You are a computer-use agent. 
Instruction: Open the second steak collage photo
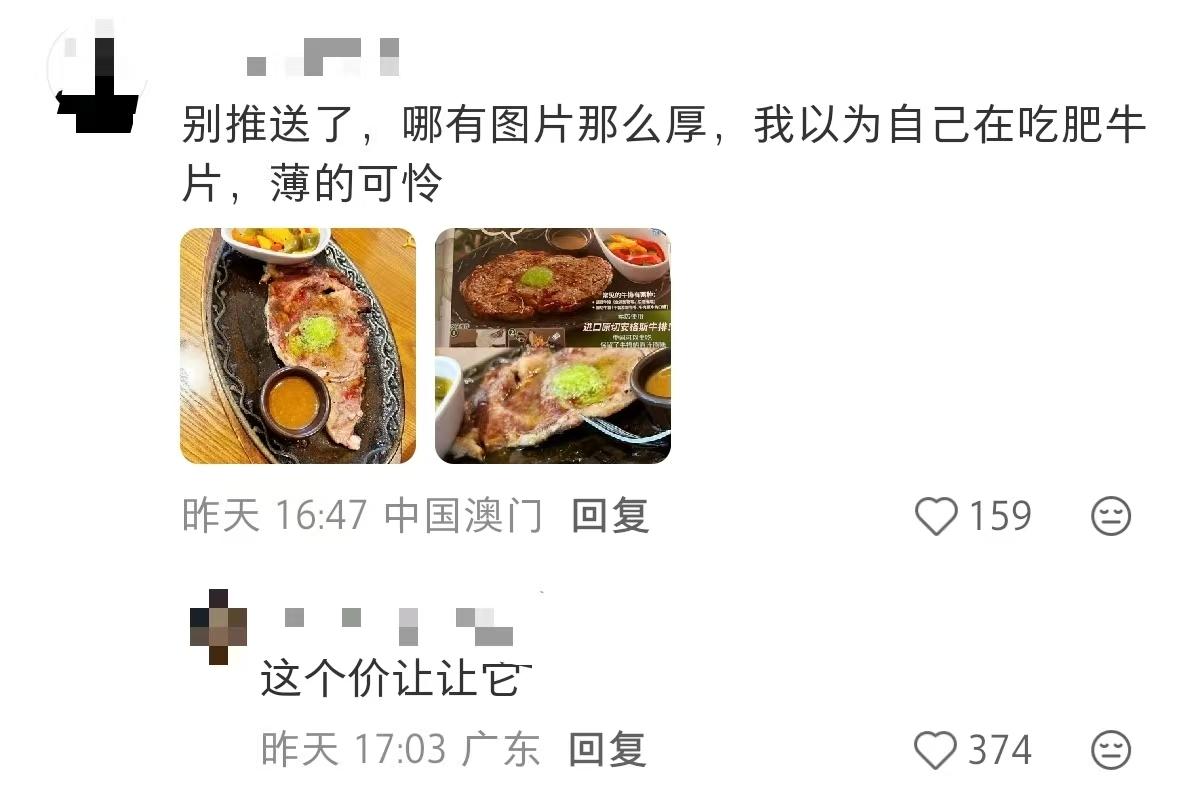(552, 346)
